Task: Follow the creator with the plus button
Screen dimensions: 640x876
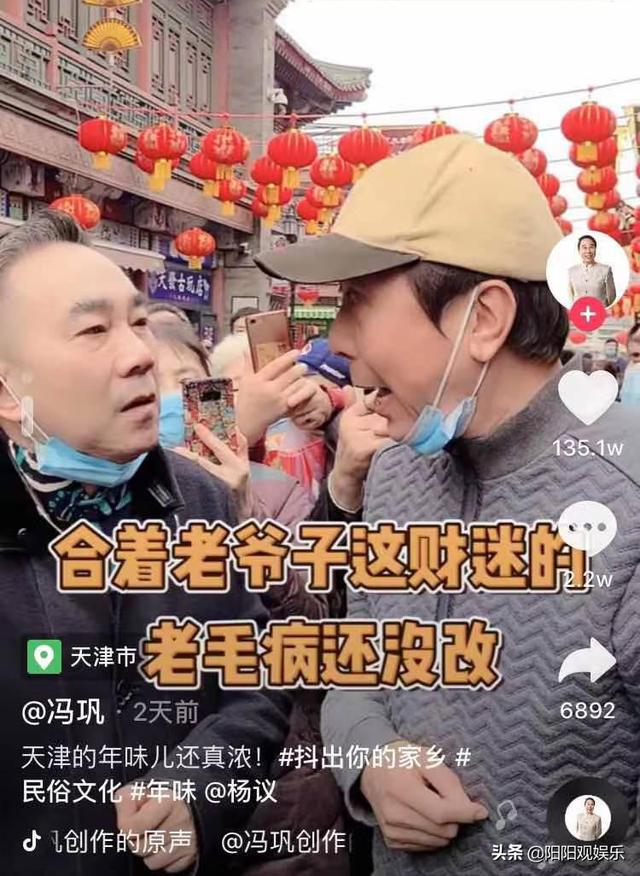Action: (587, 314)
